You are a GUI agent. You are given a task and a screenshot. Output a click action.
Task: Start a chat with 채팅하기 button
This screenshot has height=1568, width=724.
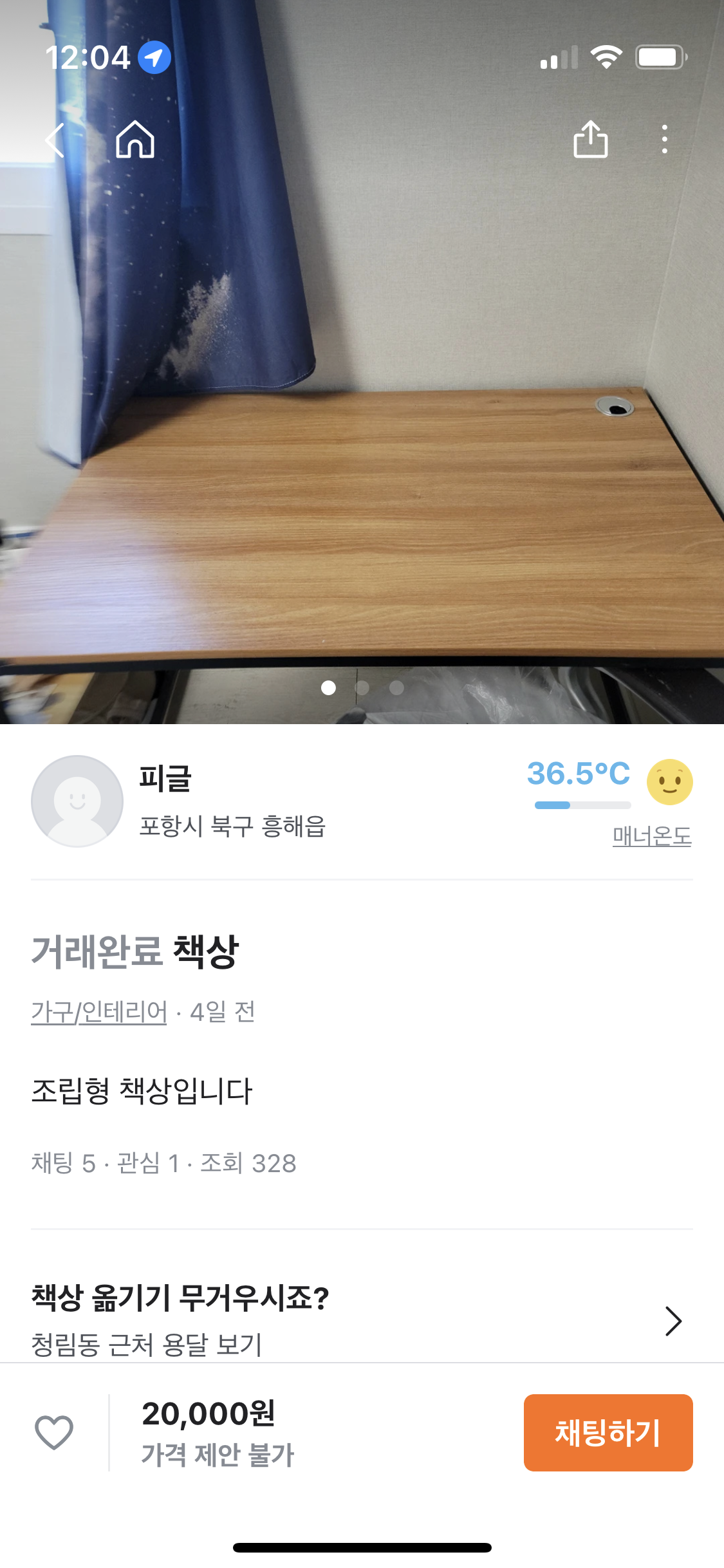point(608,1432)
